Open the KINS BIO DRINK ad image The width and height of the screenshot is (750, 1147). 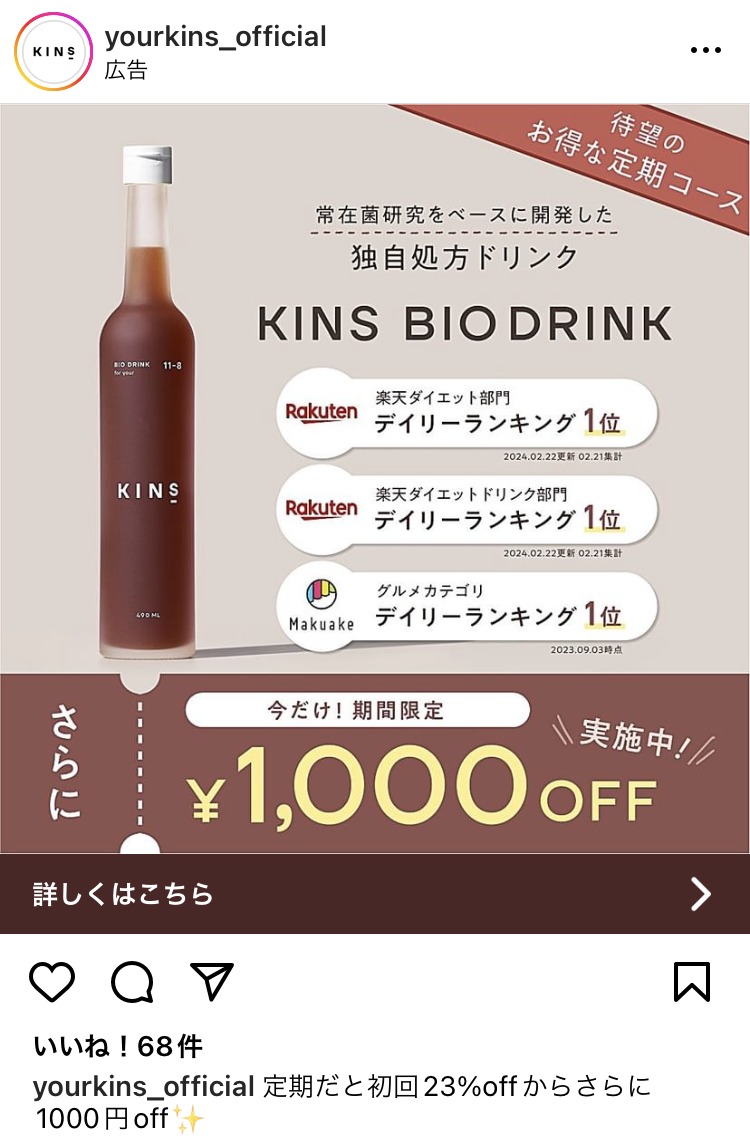tap(375, 480)
